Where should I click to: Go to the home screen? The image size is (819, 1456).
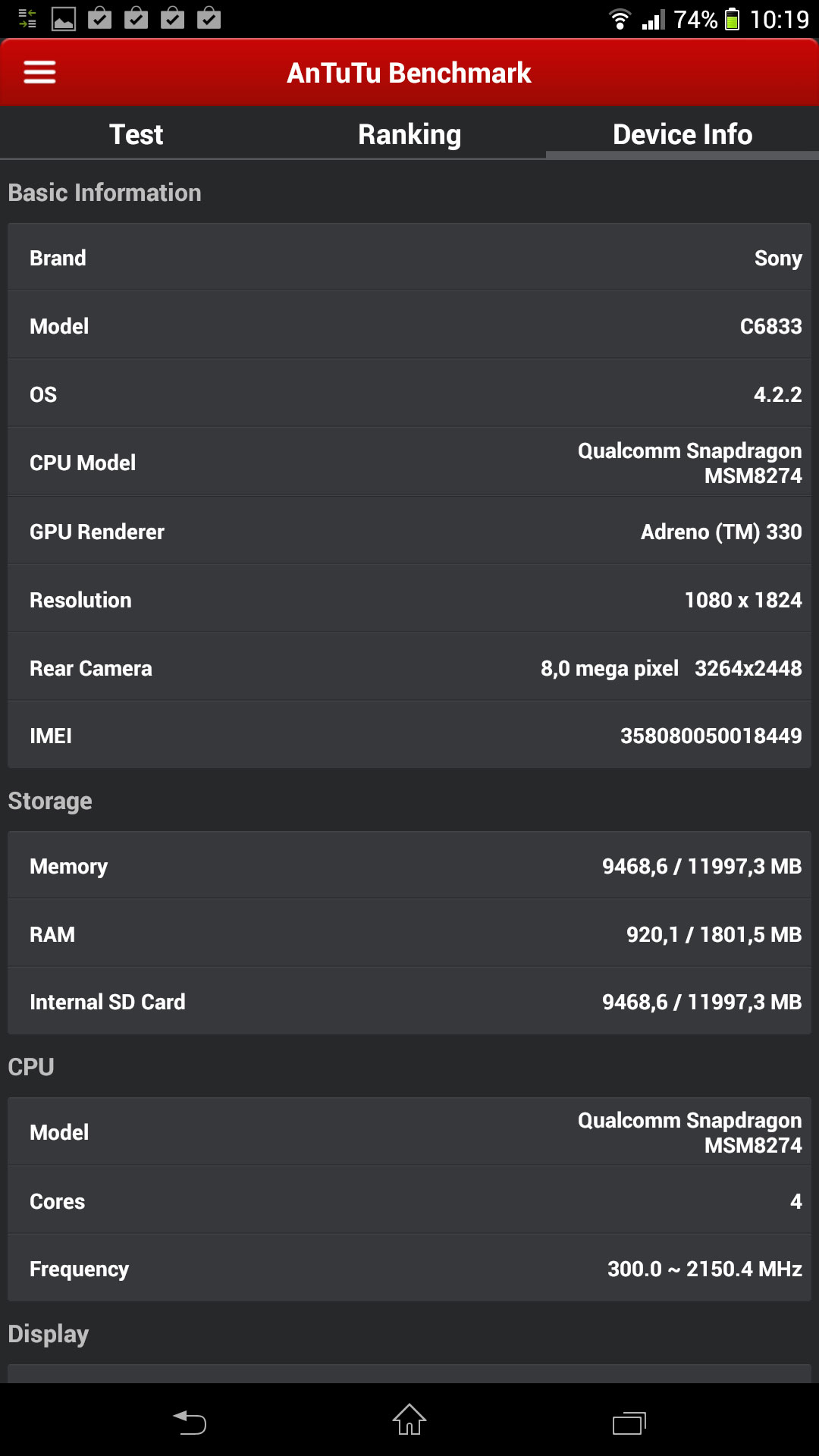pyautogui.click(x=409, y=1420)
